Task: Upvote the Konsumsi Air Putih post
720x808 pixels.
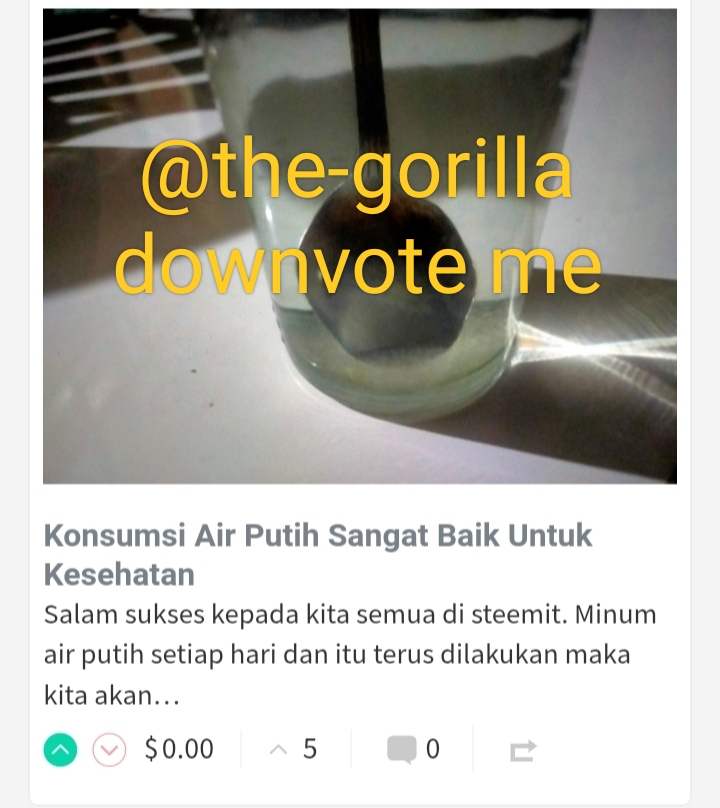Action: coord(60,750)
